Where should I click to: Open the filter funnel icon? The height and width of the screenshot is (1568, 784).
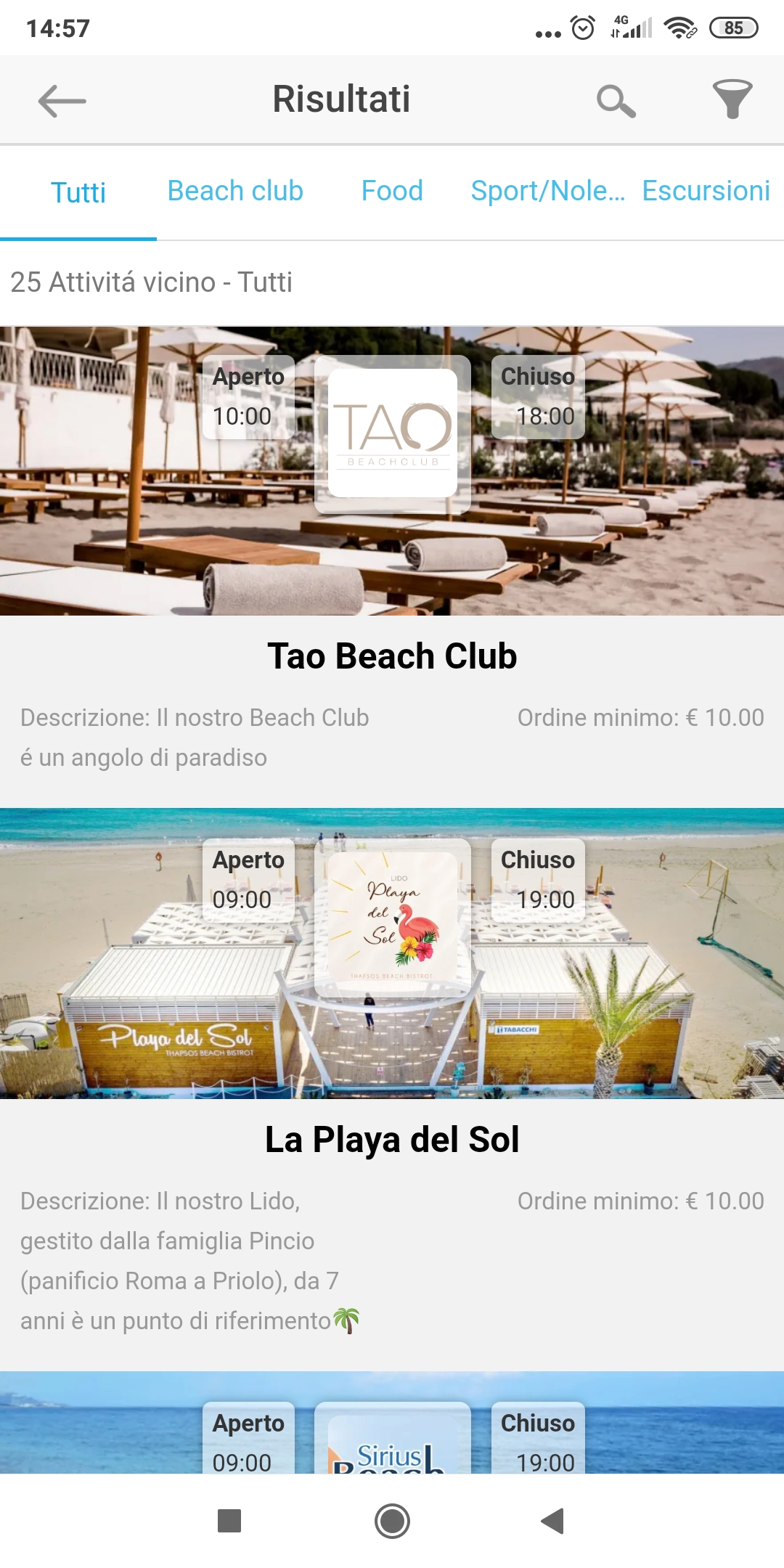pos(732,99)
